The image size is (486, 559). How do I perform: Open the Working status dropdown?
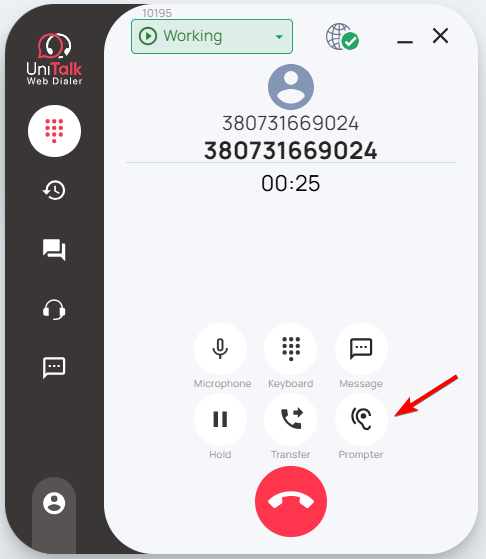click(212, 36)
